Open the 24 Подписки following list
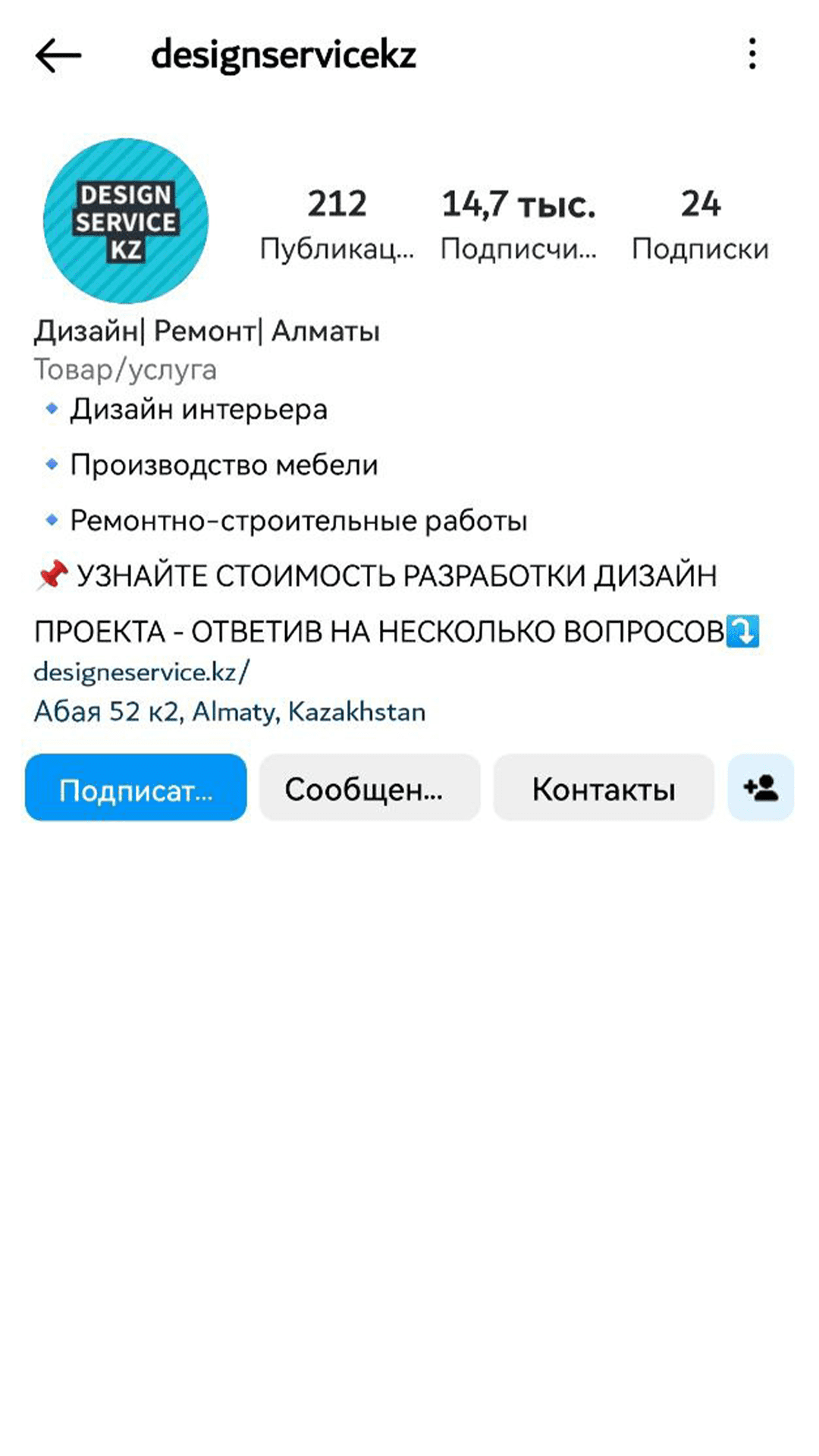 click(700, 225)
